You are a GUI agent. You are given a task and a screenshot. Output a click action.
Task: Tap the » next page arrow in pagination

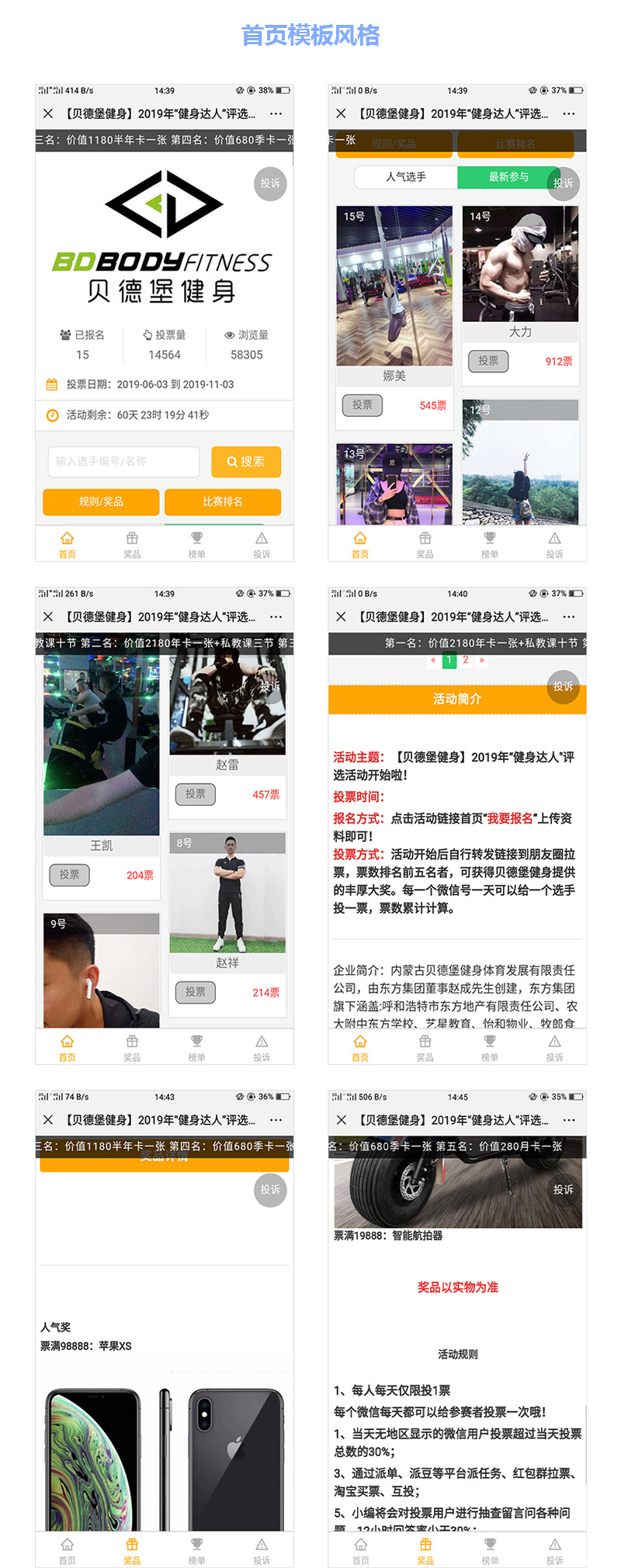pos(482,659)
